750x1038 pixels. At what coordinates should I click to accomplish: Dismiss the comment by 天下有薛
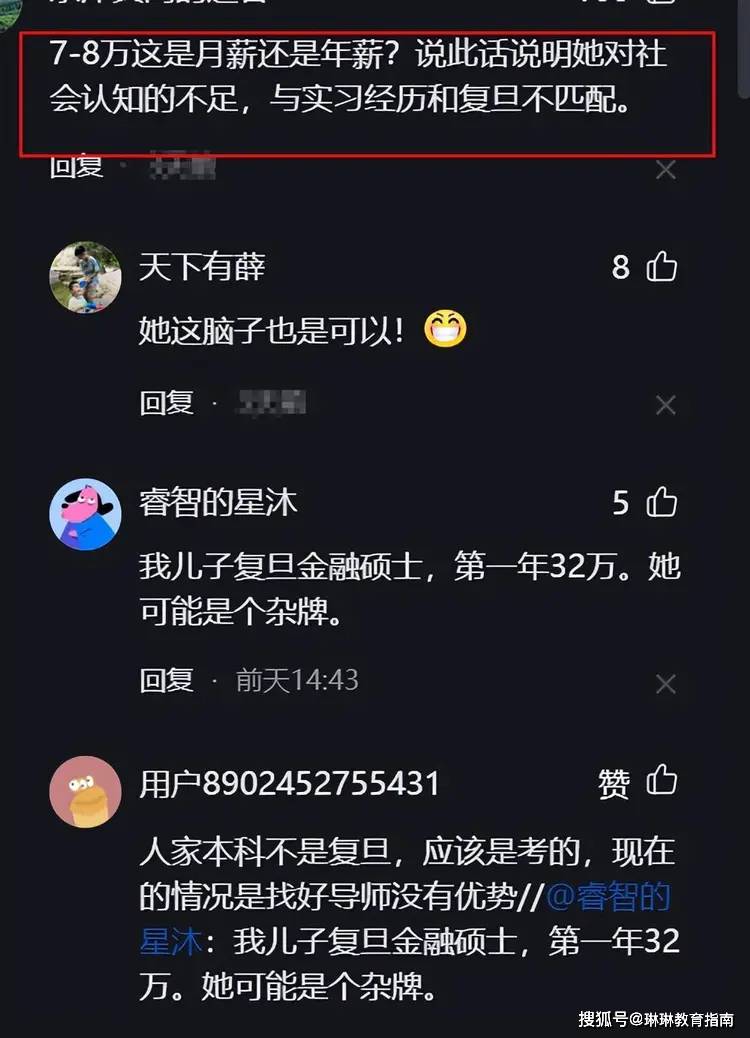[665, 405]
